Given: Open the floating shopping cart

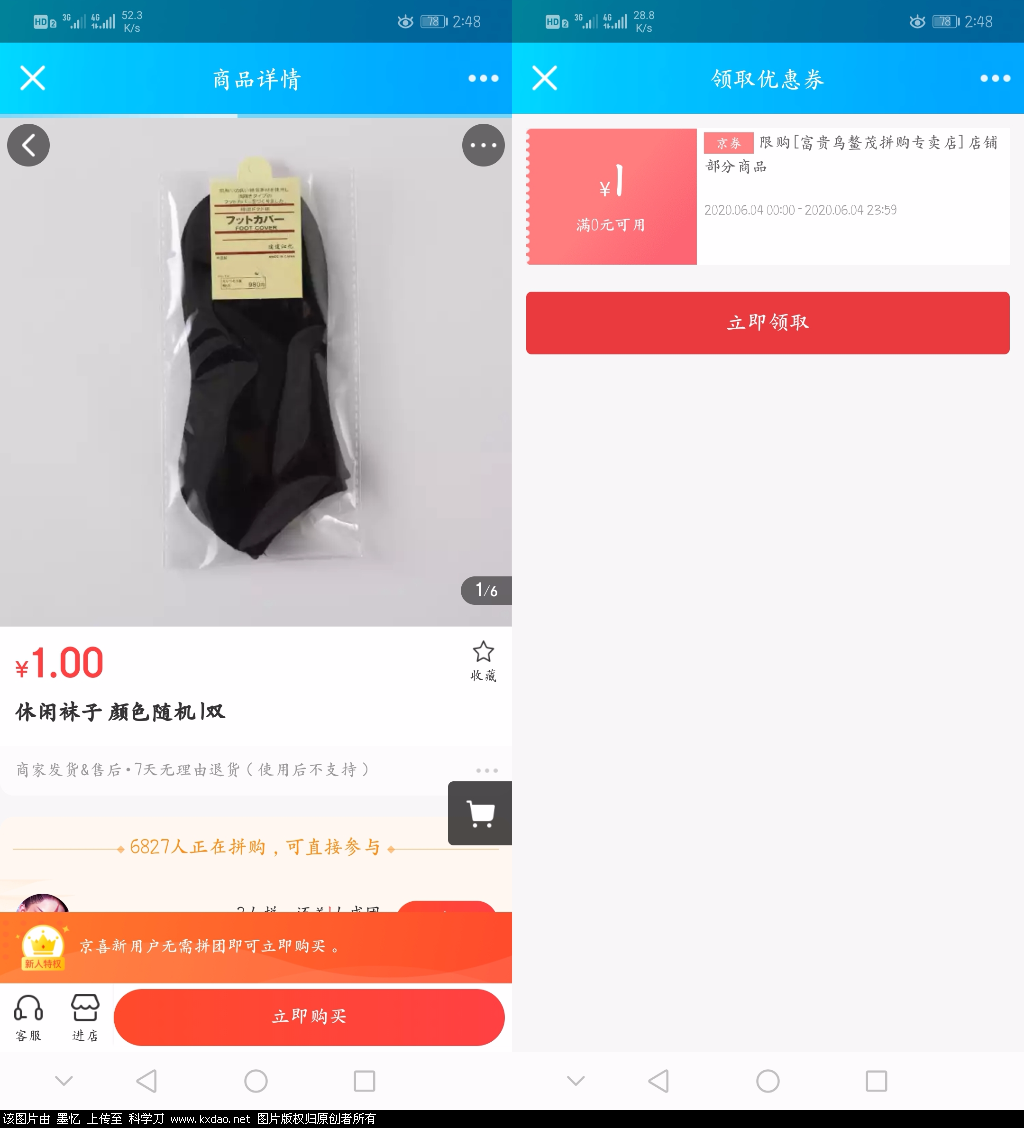Looking at the screenshot, I should coord(481,814).
